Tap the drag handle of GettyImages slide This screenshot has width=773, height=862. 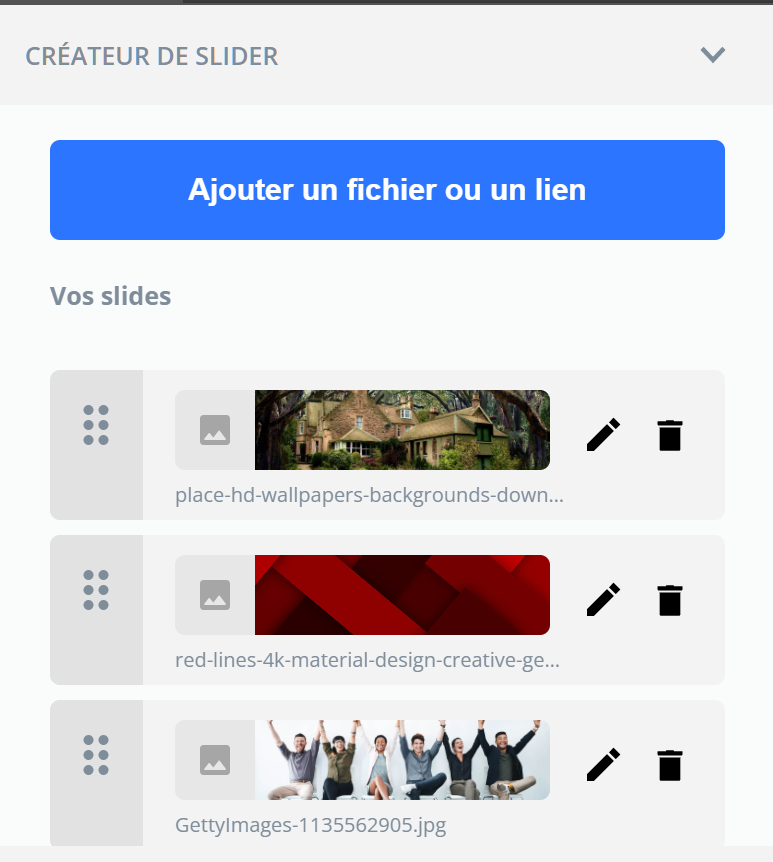(x=96, y=755)
